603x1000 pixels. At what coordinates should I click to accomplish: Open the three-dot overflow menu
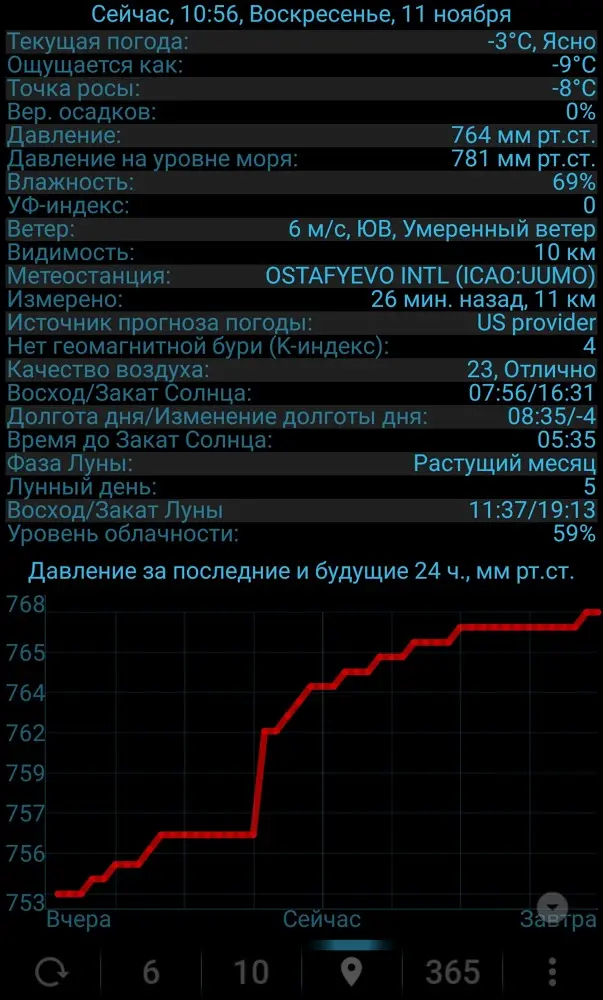[x=553, y=973]
